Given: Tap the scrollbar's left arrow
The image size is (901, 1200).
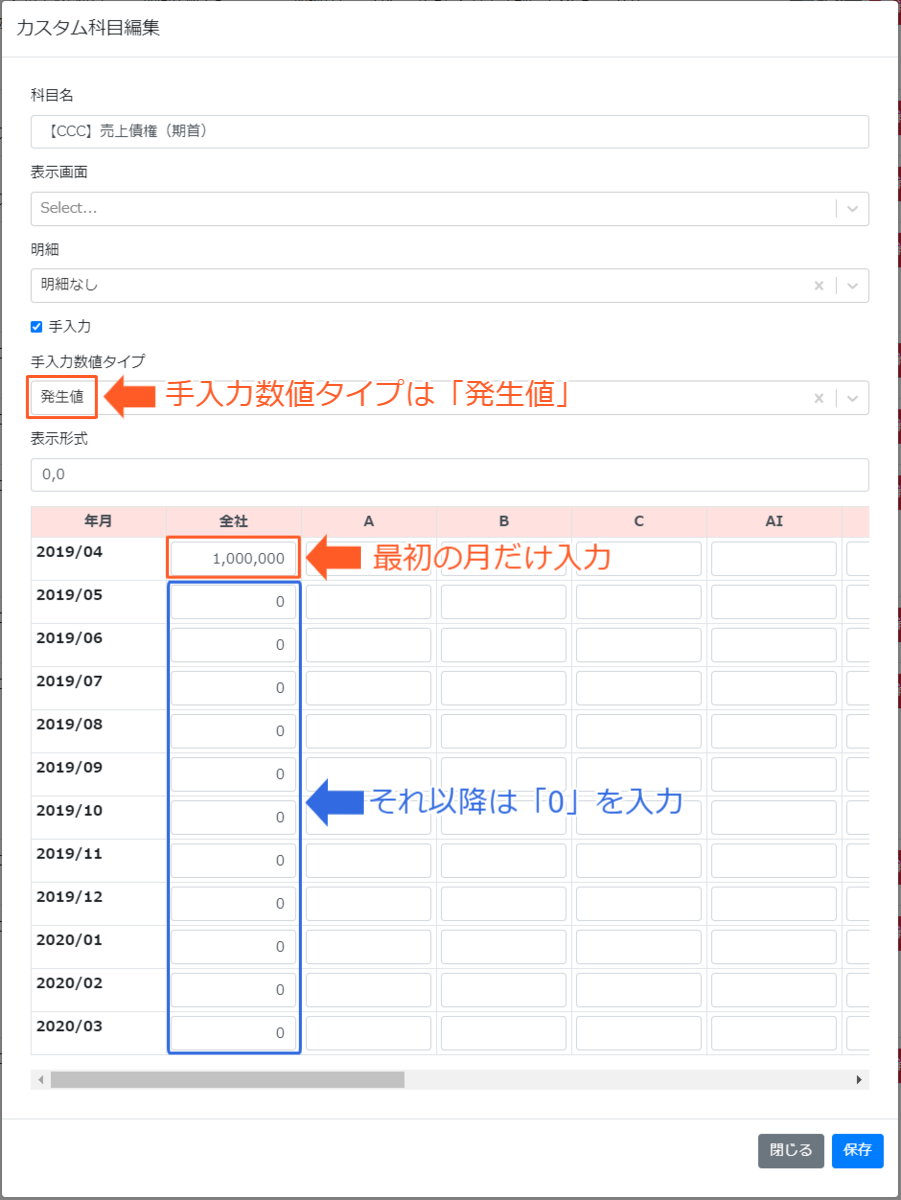Looking at the screenshot, I should click(x=41, y=1080).
